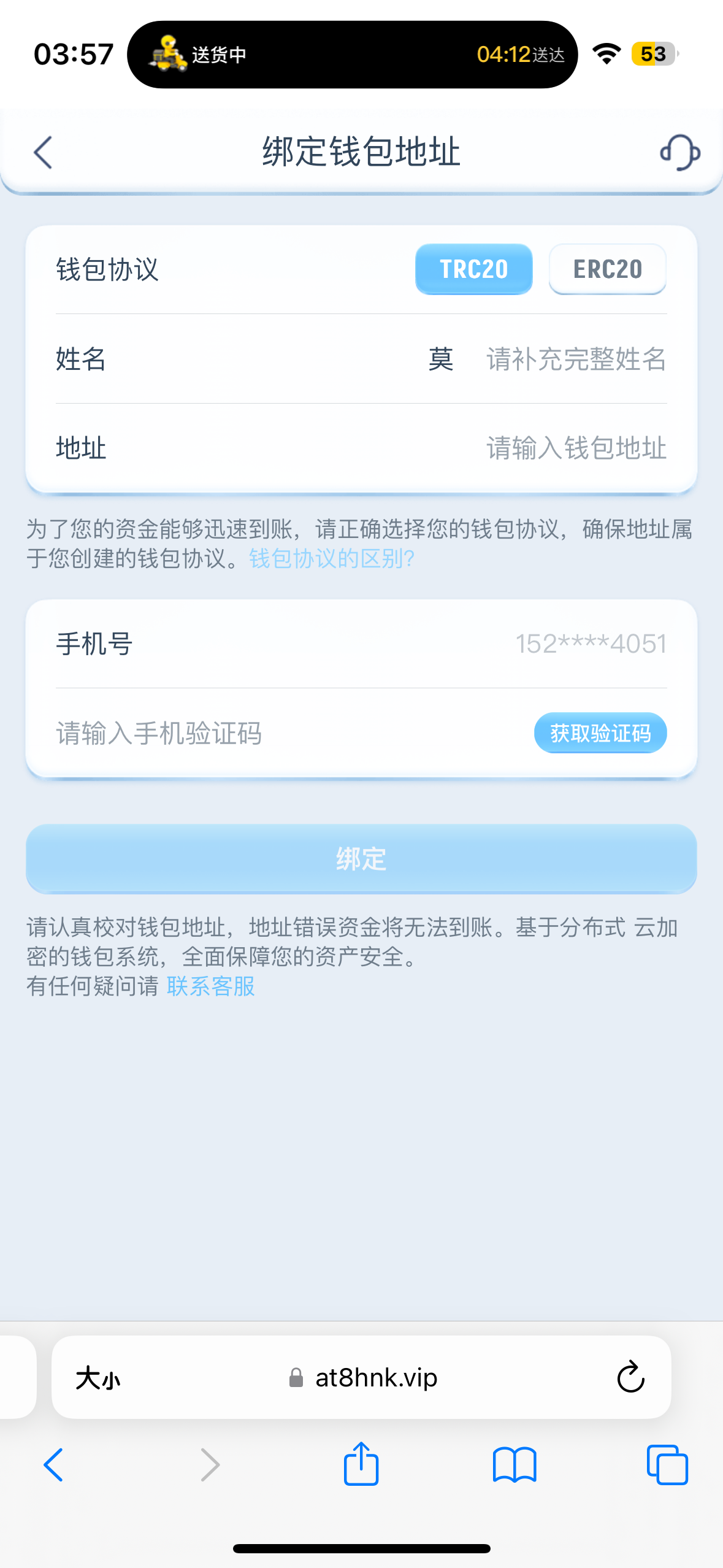Show the open Safari tabs
Image resolution: width=723 pixels, height=1568 pixels.
pos(667,1465)
